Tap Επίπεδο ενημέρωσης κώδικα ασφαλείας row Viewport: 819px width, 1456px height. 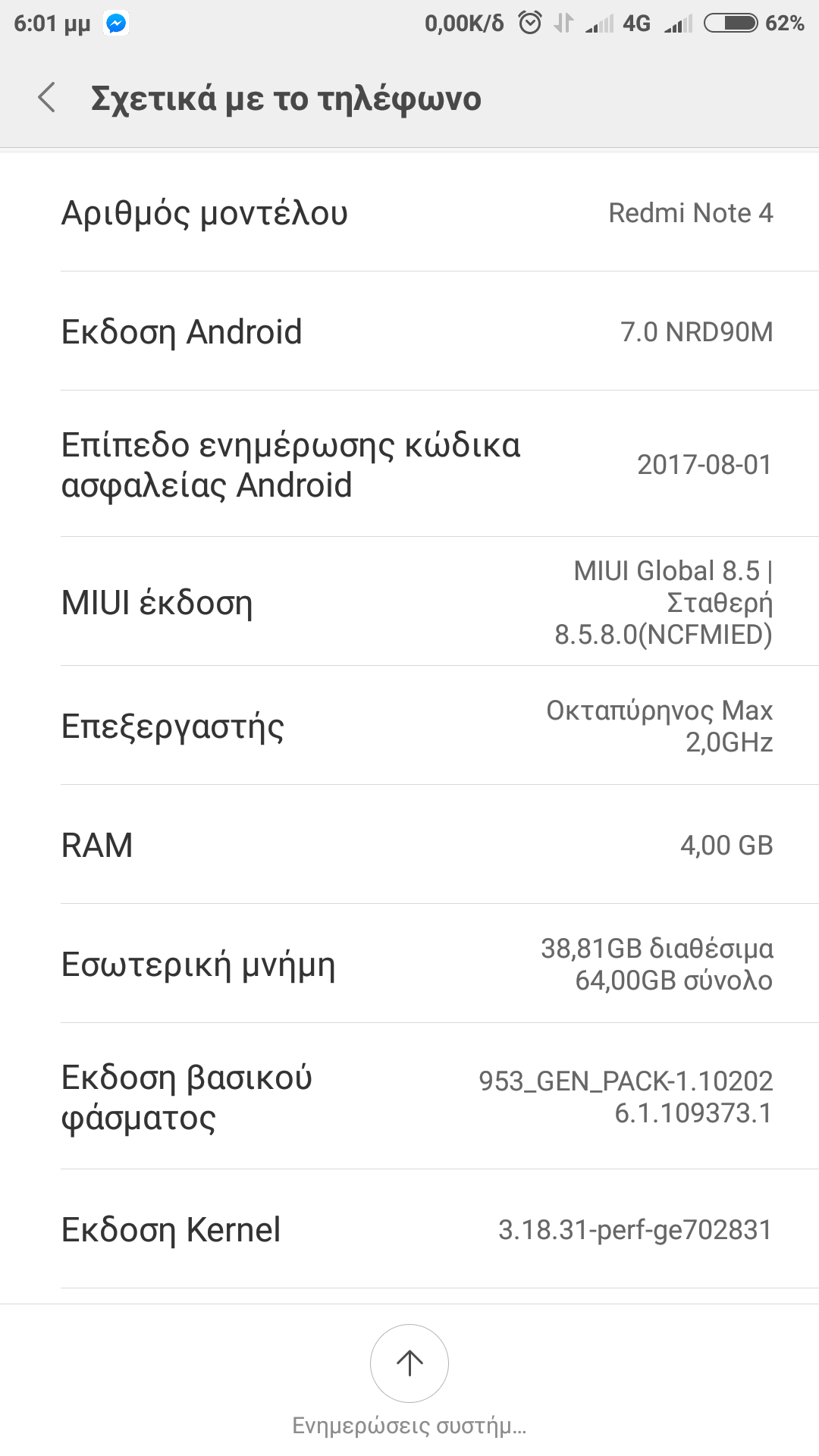pos(409,464)
